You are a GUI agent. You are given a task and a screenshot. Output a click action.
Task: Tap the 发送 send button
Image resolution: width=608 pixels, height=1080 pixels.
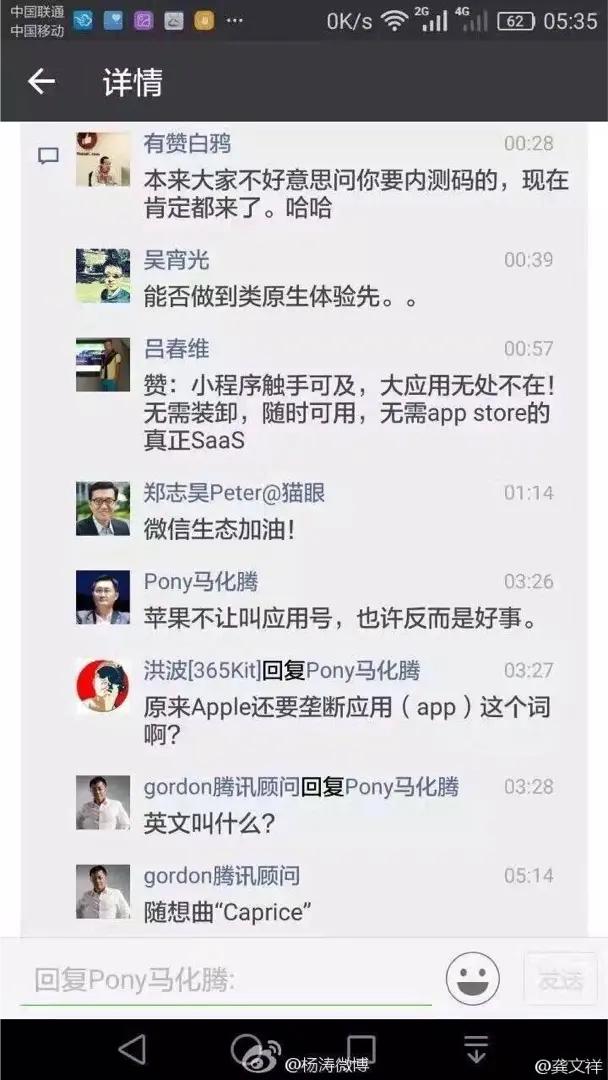(x=560, y=979)
